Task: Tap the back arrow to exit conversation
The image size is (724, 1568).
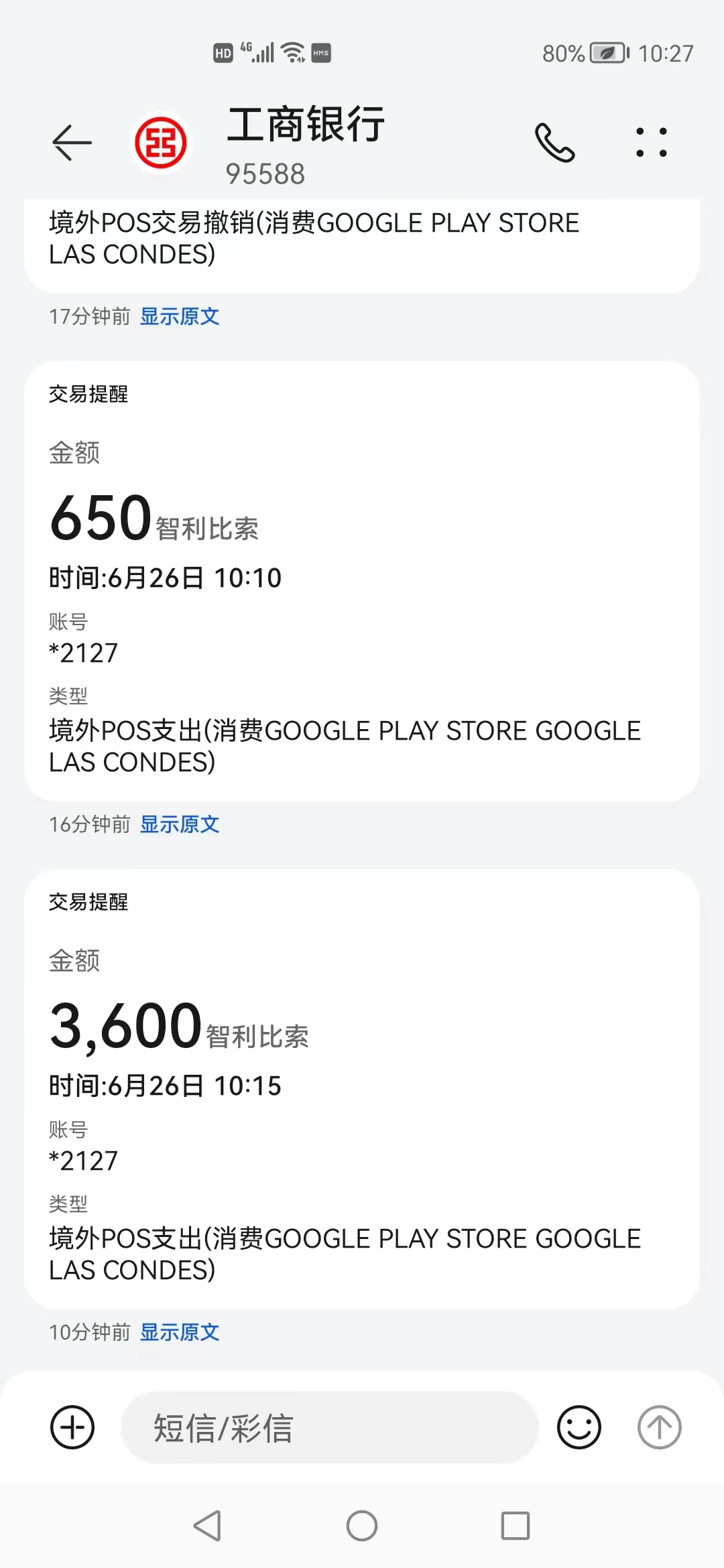Action: (72, 143)
